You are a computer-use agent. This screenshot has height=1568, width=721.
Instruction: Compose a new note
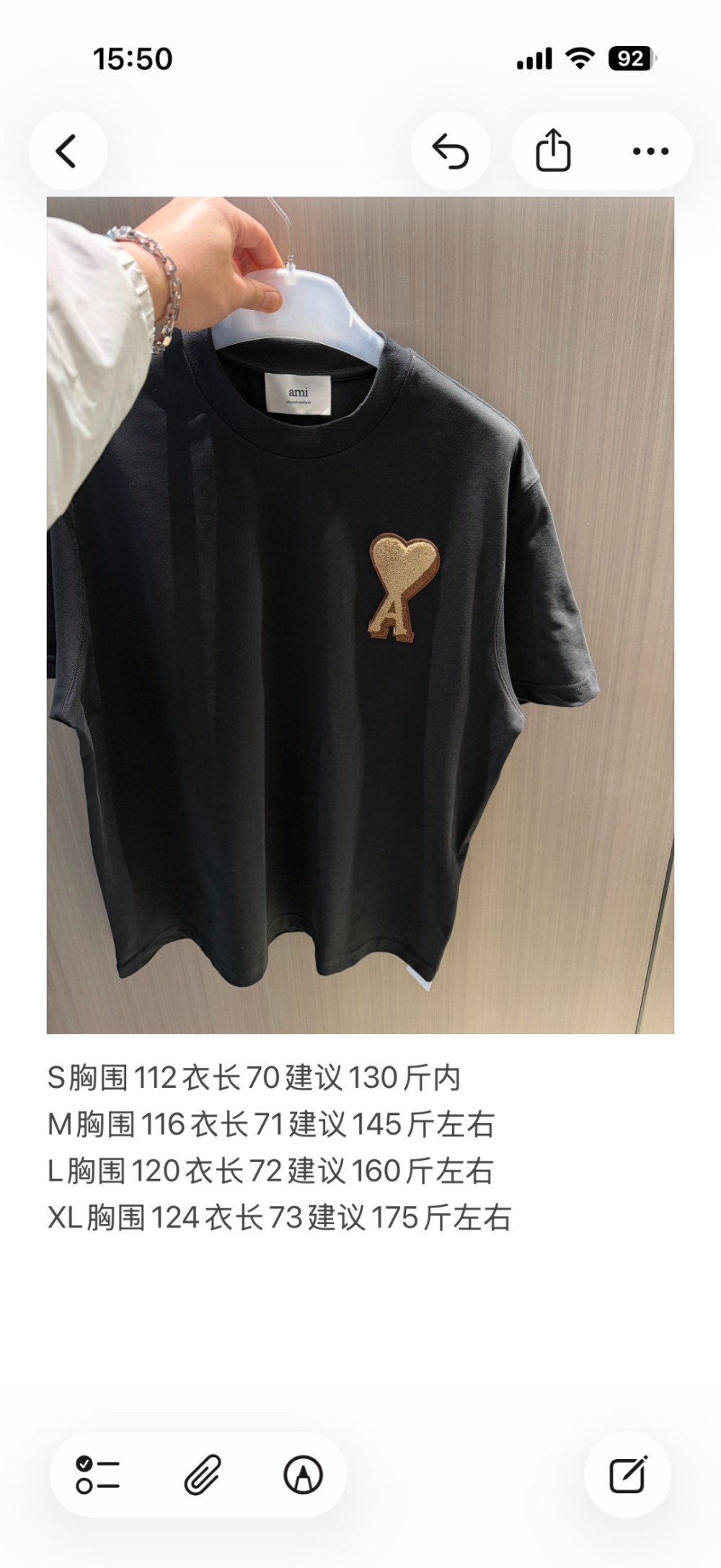(x=627, y=1474)
